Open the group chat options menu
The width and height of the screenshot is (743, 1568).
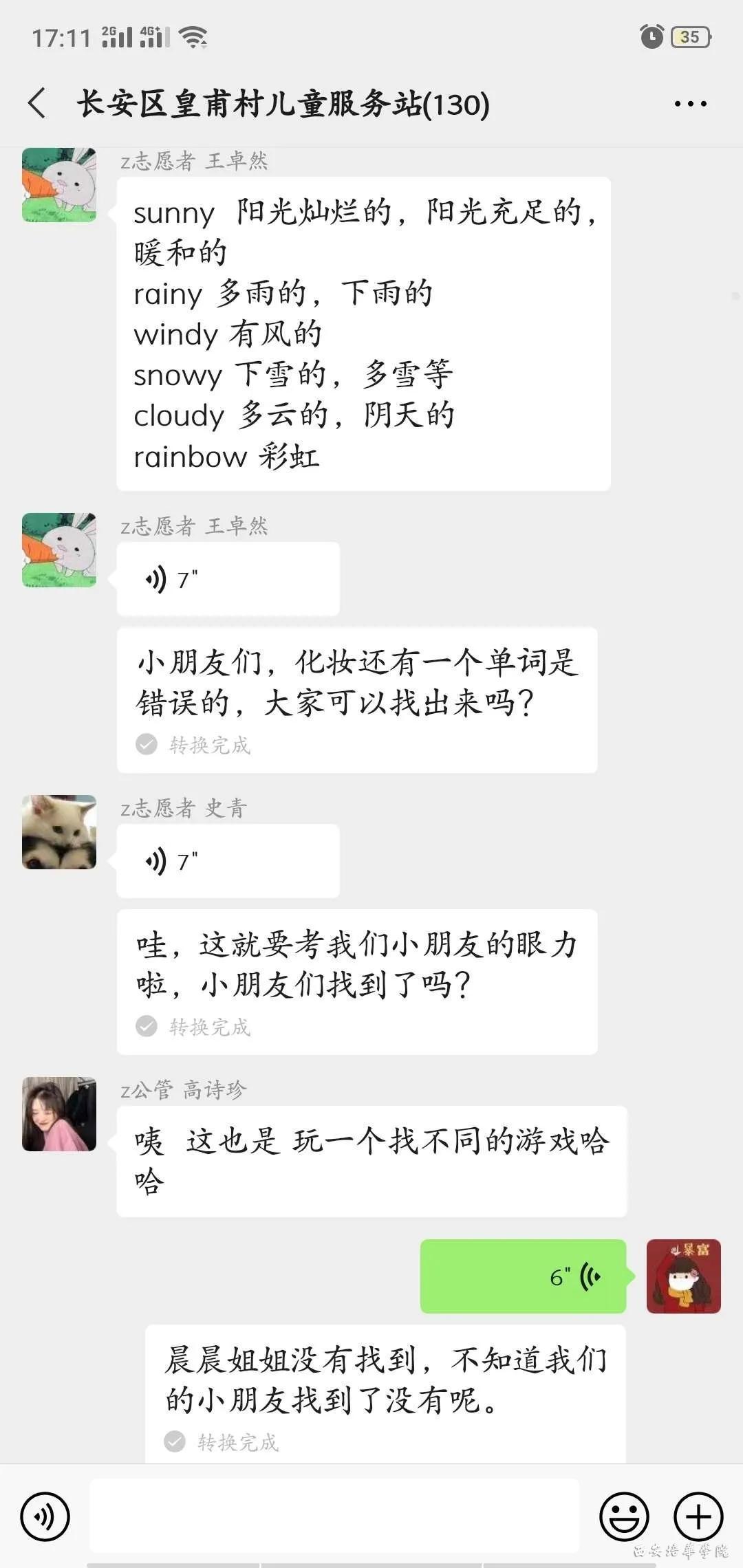click(690, 104)
